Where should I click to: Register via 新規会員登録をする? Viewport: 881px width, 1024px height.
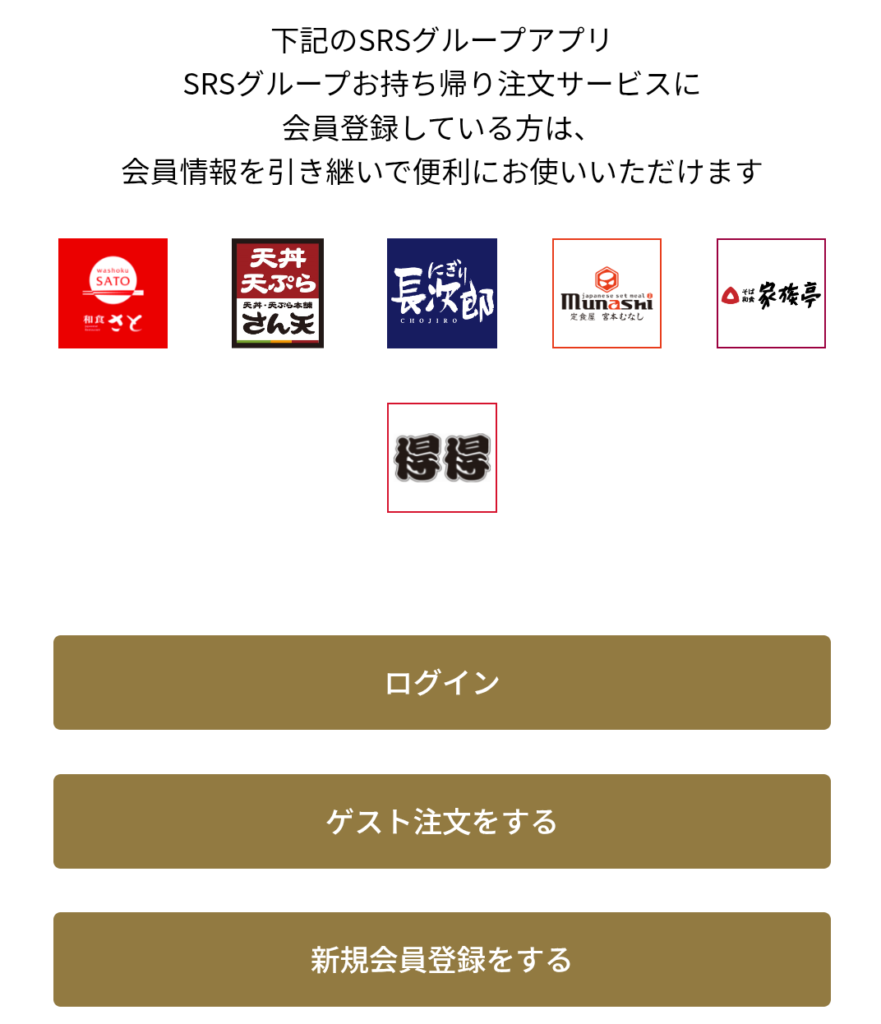pyautogui.click(x=441, y=959)
